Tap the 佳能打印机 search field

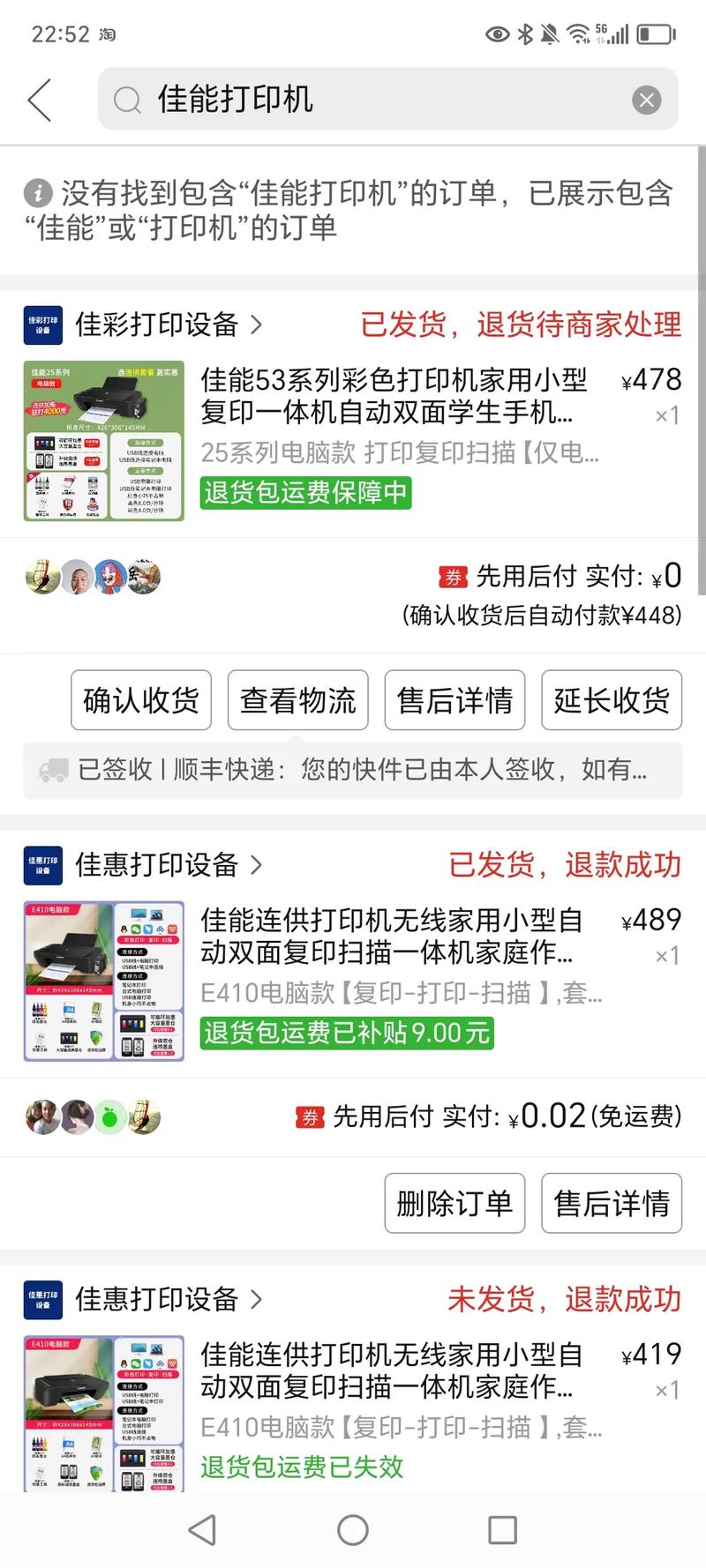click(x=371, y=100)
